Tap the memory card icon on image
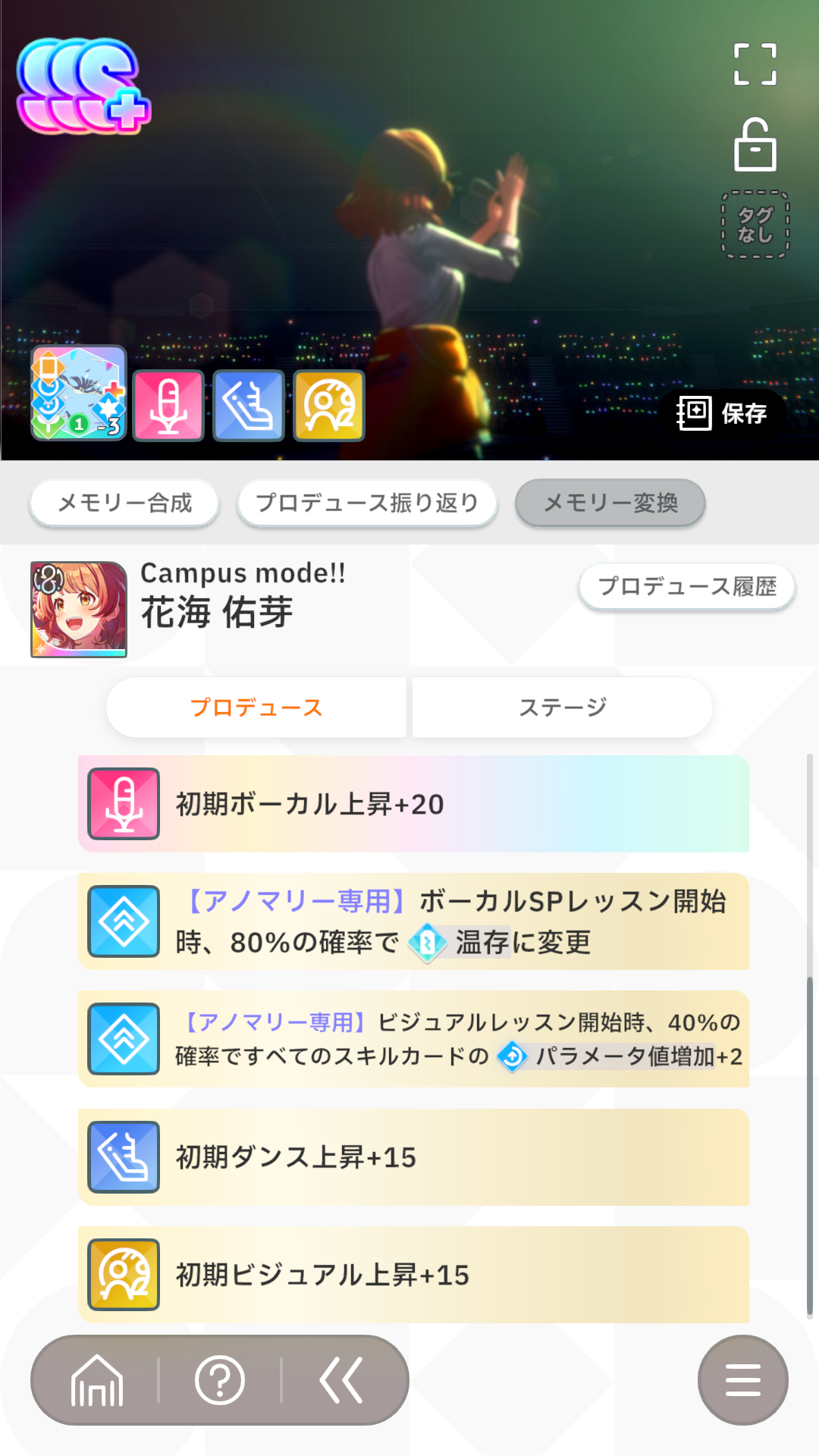The image size is (819, 1456). point(79,393)
